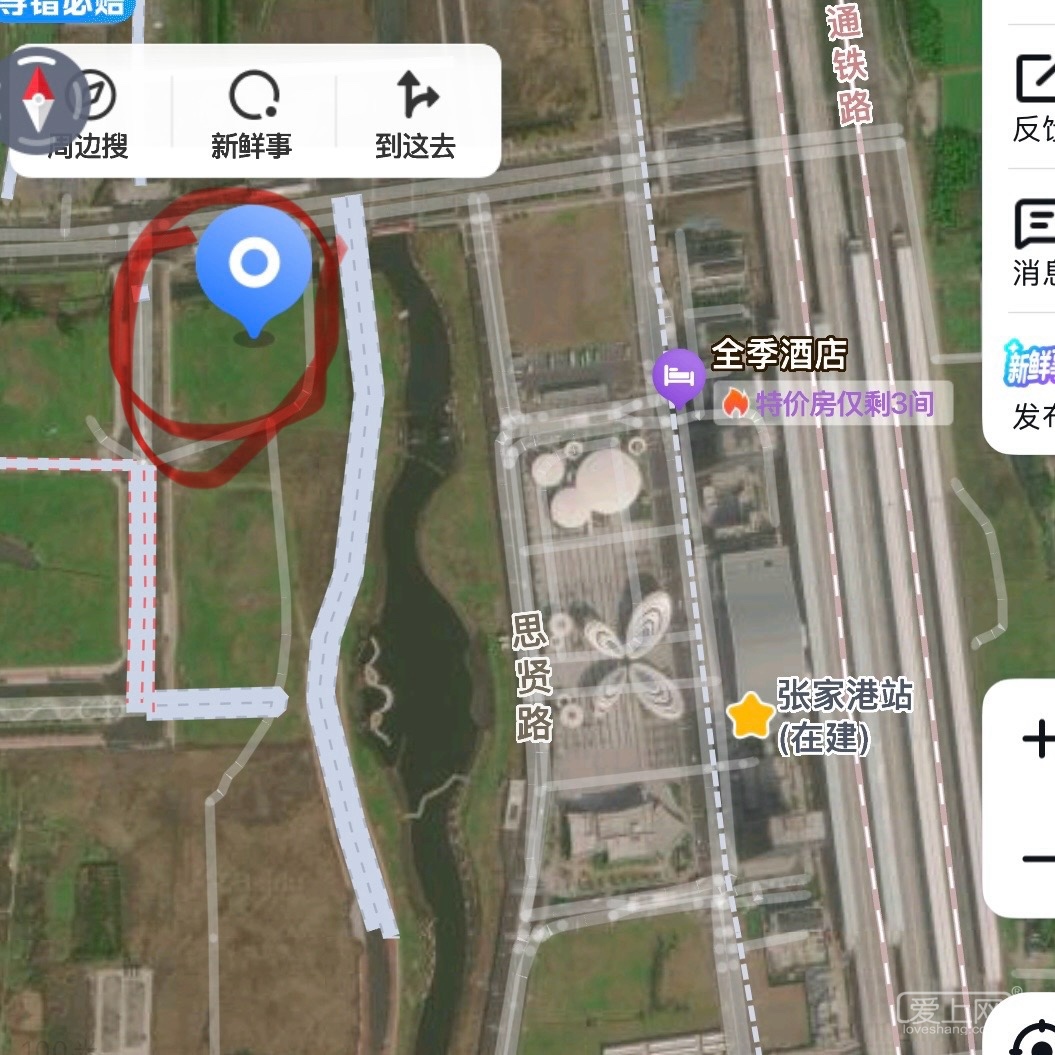Viewport: 1055px width, 1055px height.
Task: Search nearby with 周边搜
Action: tap(92, 115)
